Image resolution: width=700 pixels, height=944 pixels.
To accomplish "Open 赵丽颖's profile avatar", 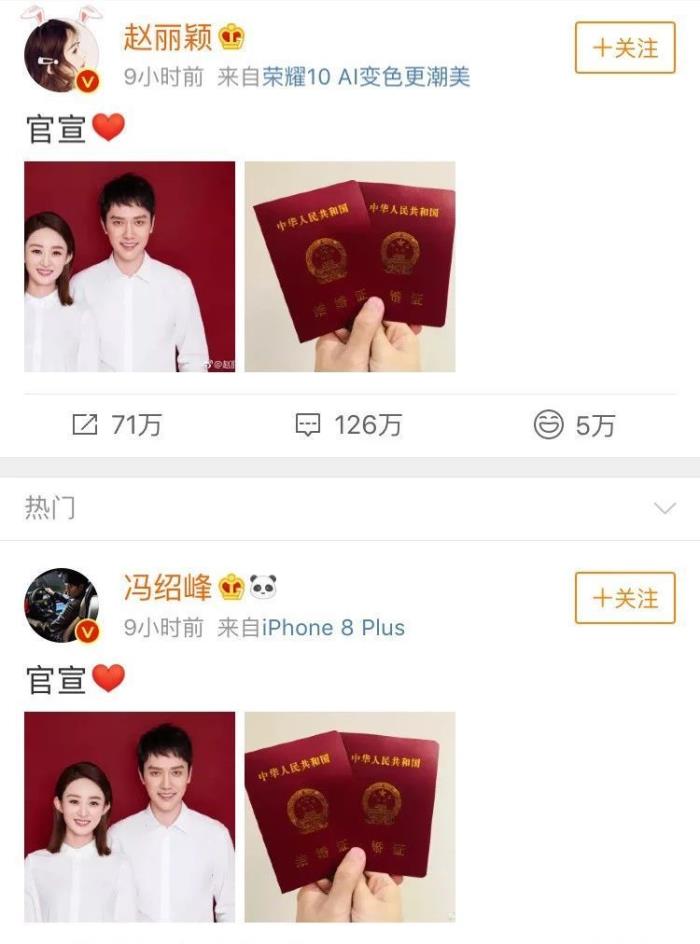I will (x=61, y=54).
